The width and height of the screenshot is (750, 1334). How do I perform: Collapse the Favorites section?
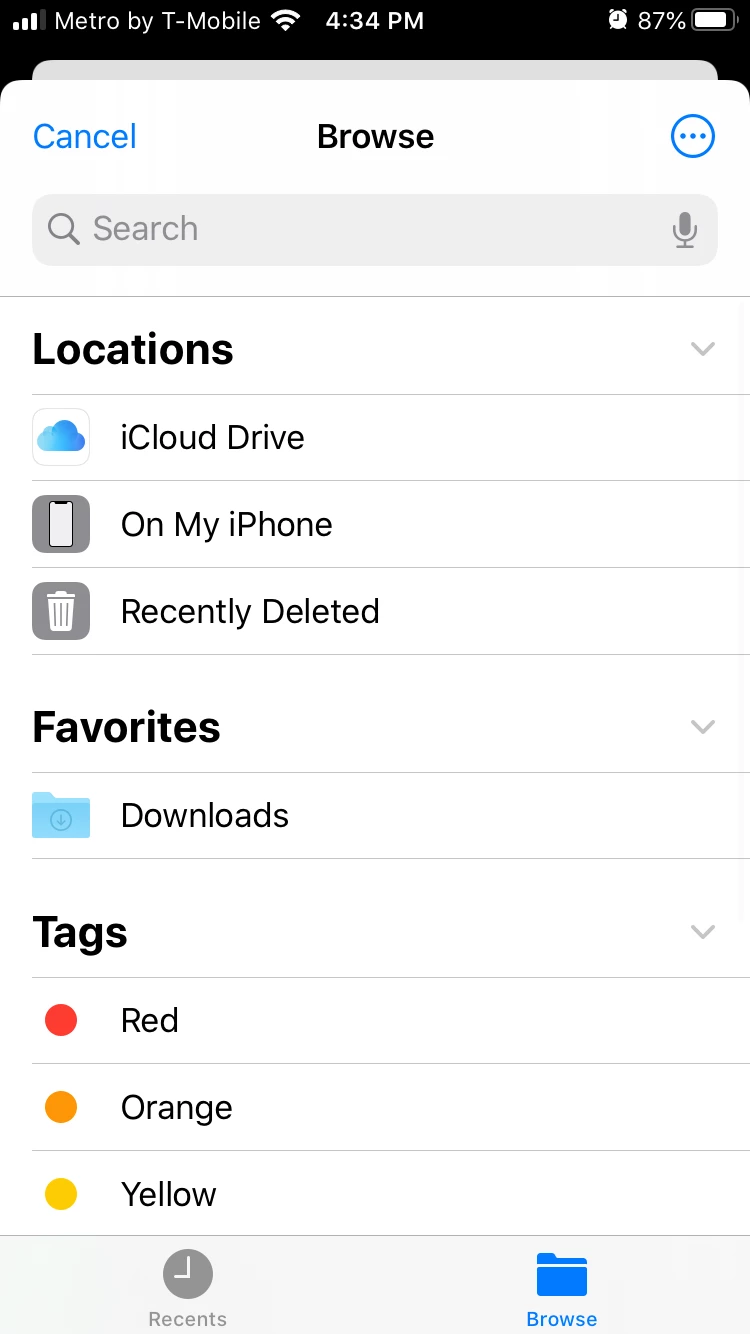click(x=703, y=727)
